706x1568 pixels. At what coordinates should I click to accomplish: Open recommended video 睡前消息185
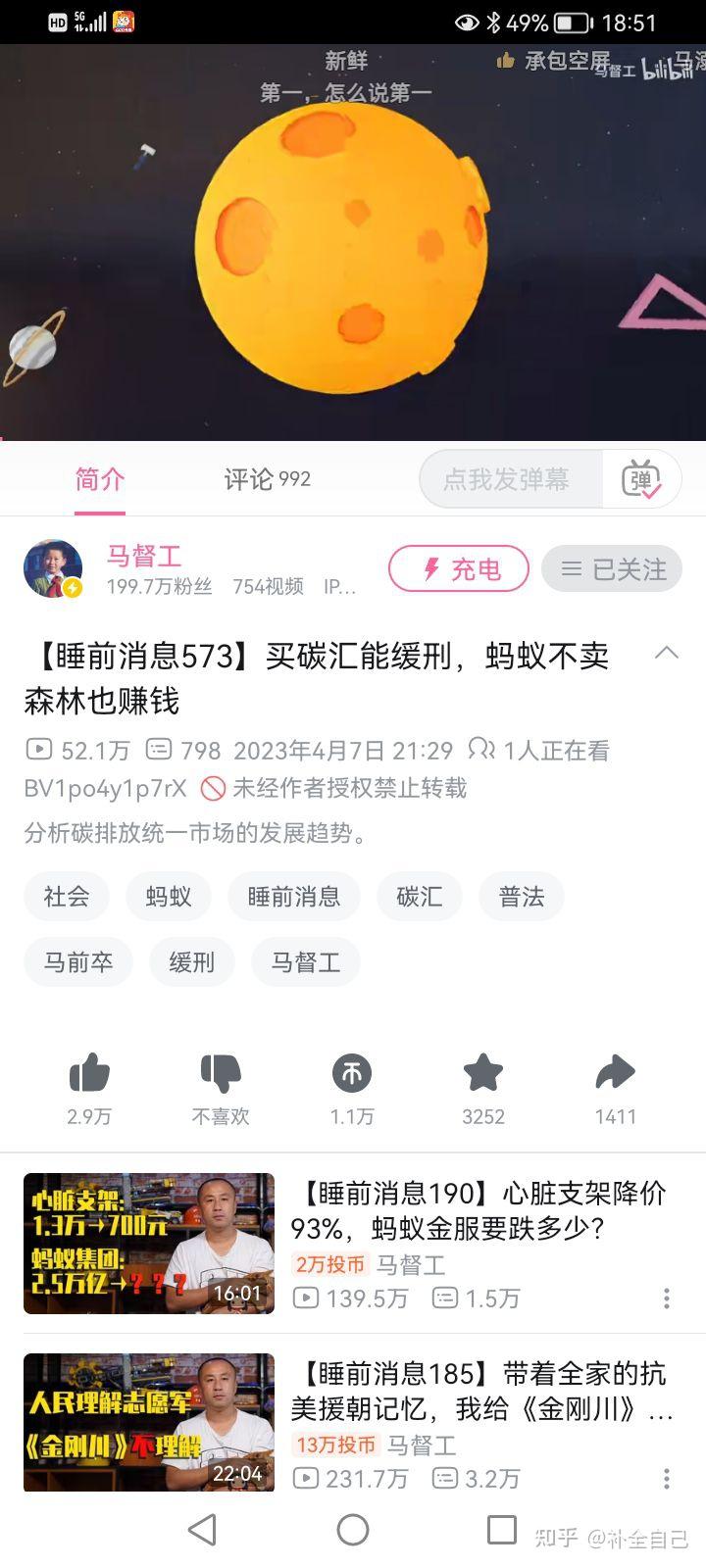pos(480,1391)
